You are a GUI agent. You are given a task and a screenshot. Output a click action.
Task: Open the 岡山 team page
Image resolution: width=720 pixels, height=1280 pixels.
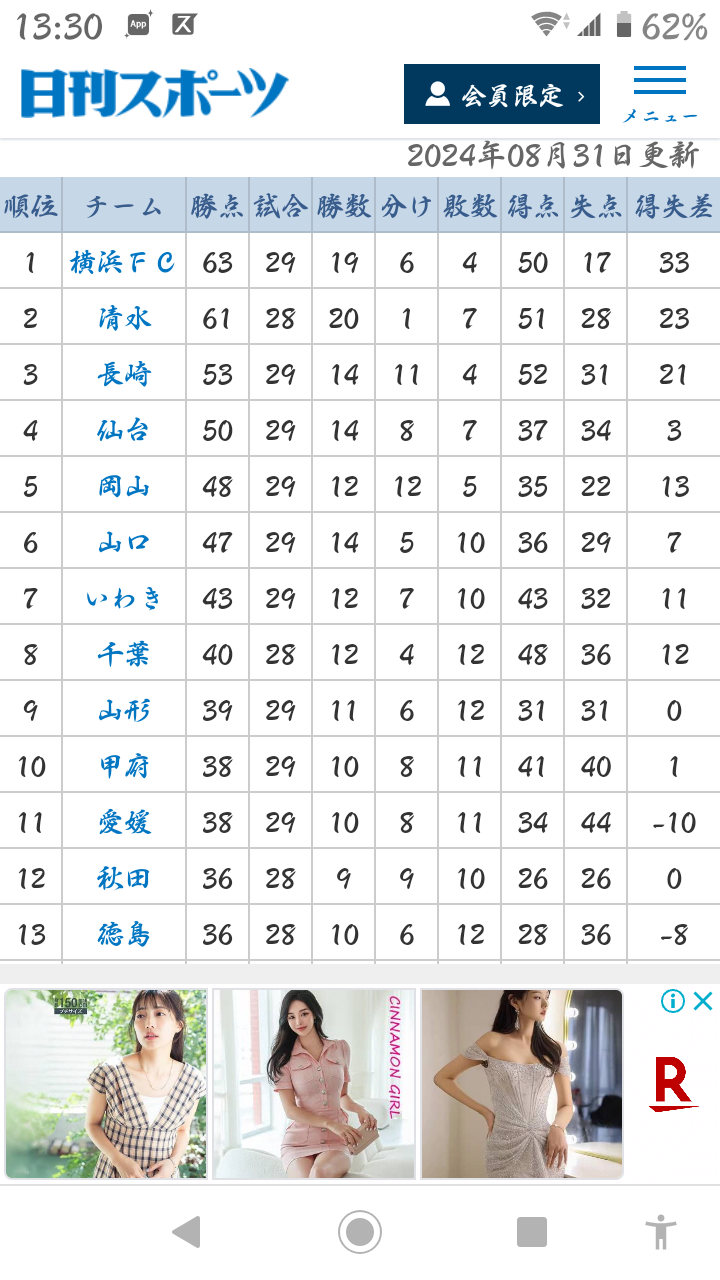coord(123,486)
